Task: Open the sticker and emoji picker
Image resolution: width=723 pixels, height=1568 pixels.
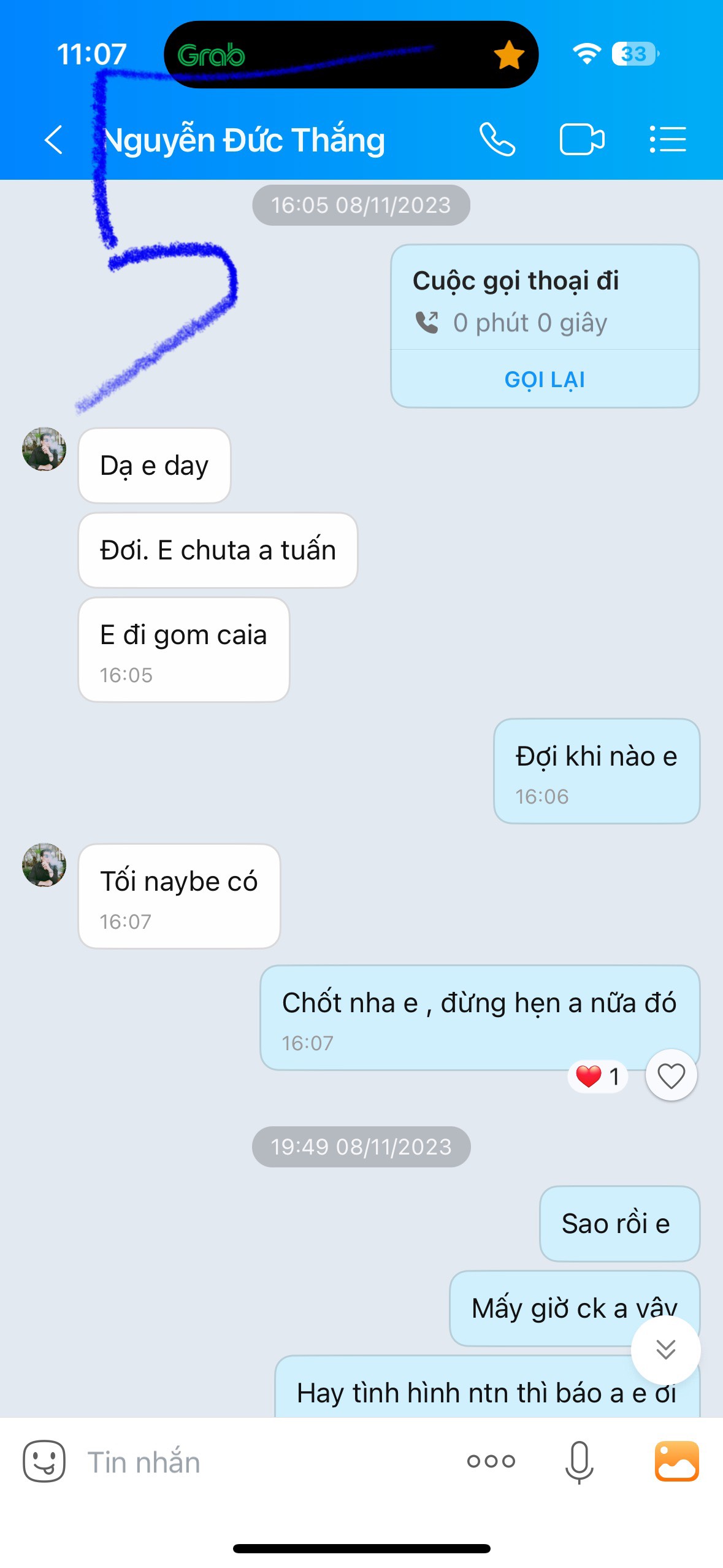Action: tap(44, 1461)
